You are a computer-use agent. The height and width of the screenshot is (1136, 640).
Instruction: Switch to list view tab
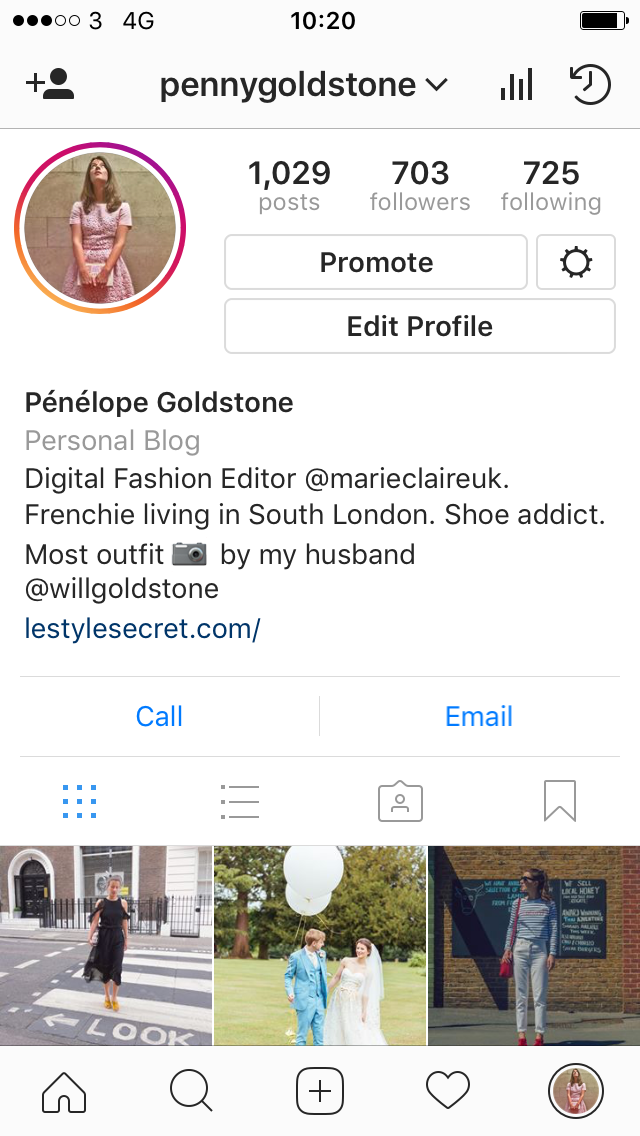pyautogui.click(x=240, y=801)
